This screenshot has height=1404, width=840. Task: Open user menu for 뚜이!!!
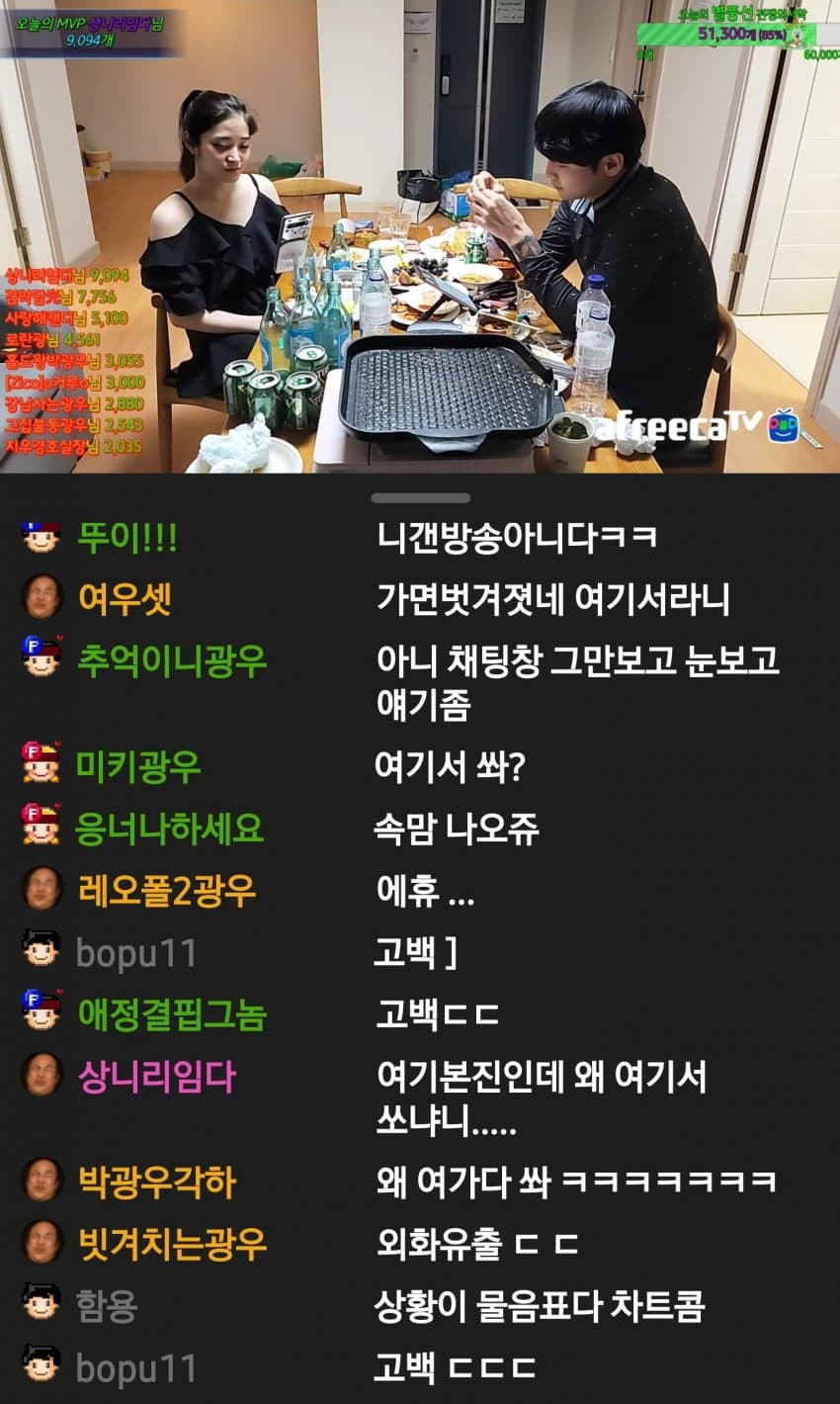(126, 538)
